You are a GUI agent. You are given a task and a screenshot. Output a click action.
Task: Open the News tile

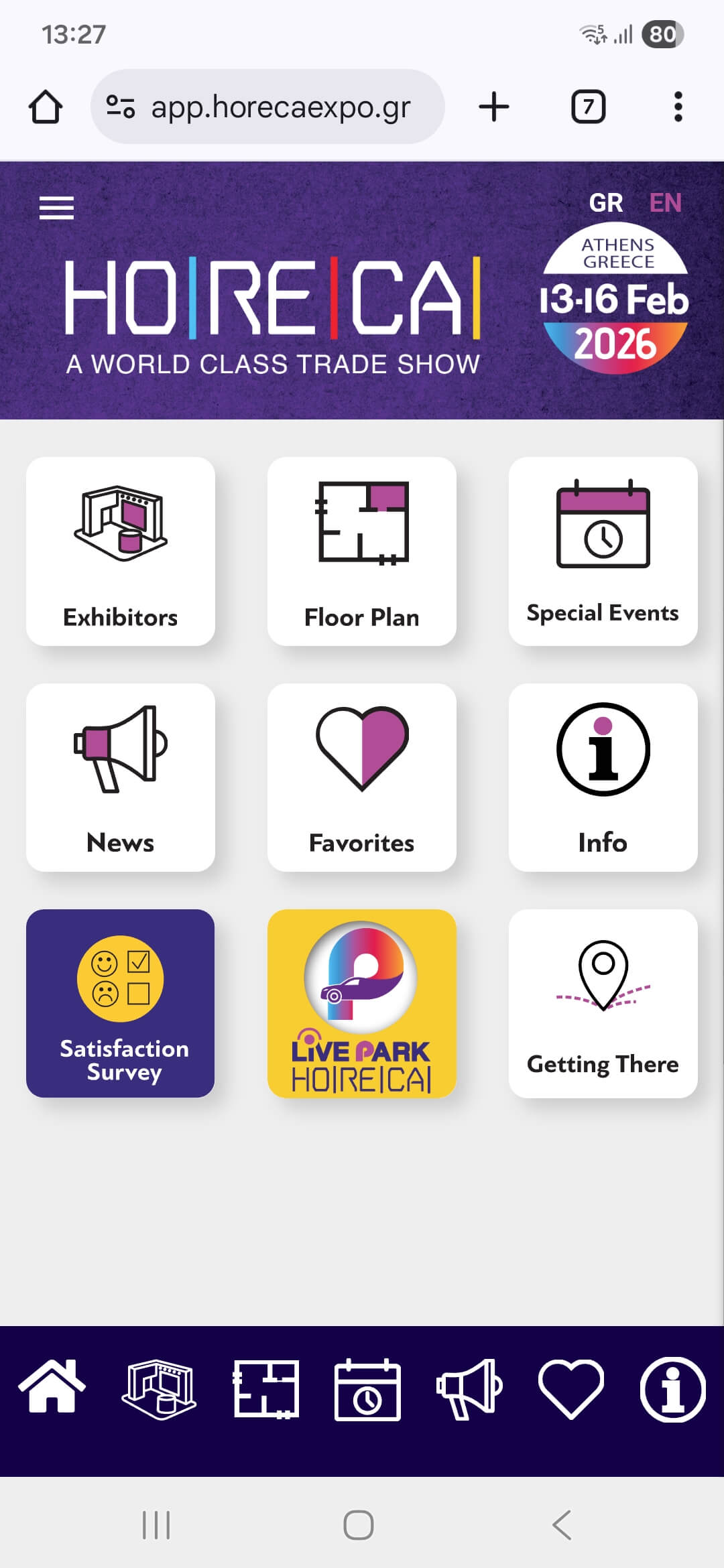121,777
